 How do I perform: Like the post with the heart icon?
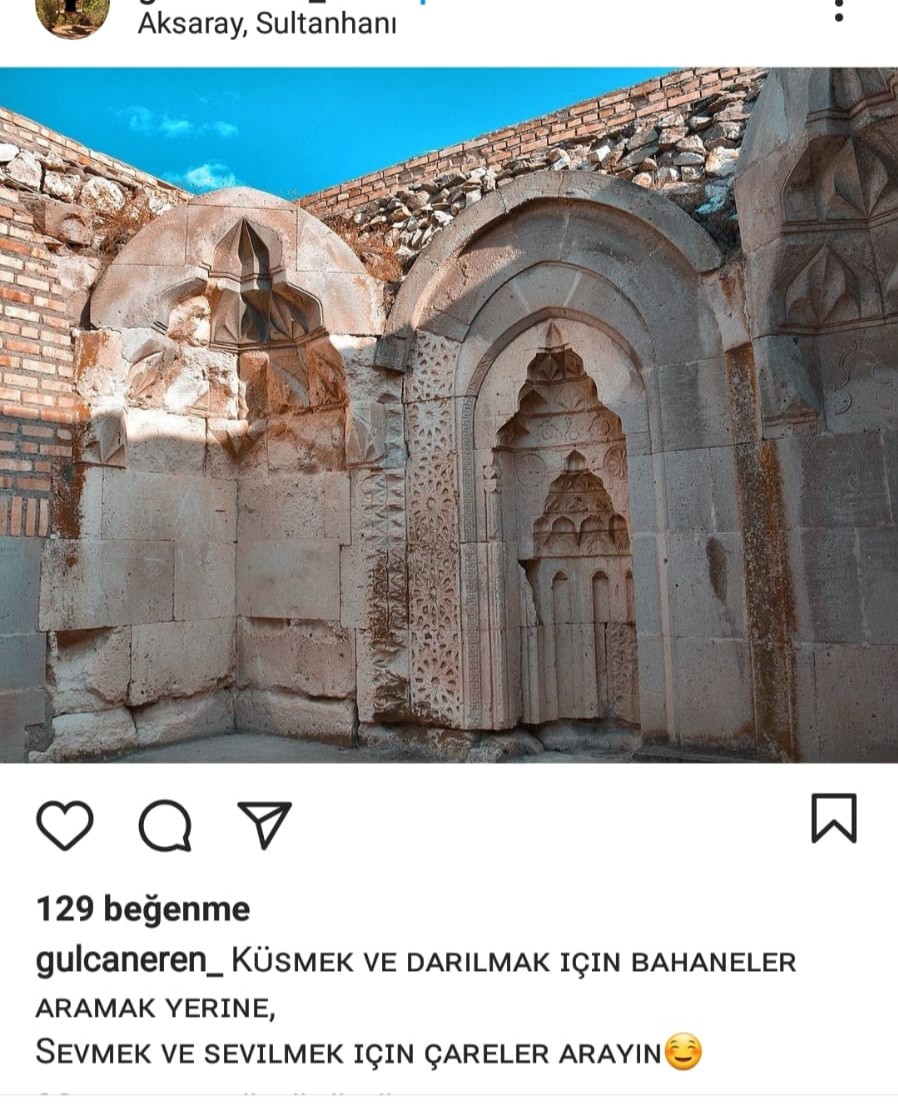(65, 825)
